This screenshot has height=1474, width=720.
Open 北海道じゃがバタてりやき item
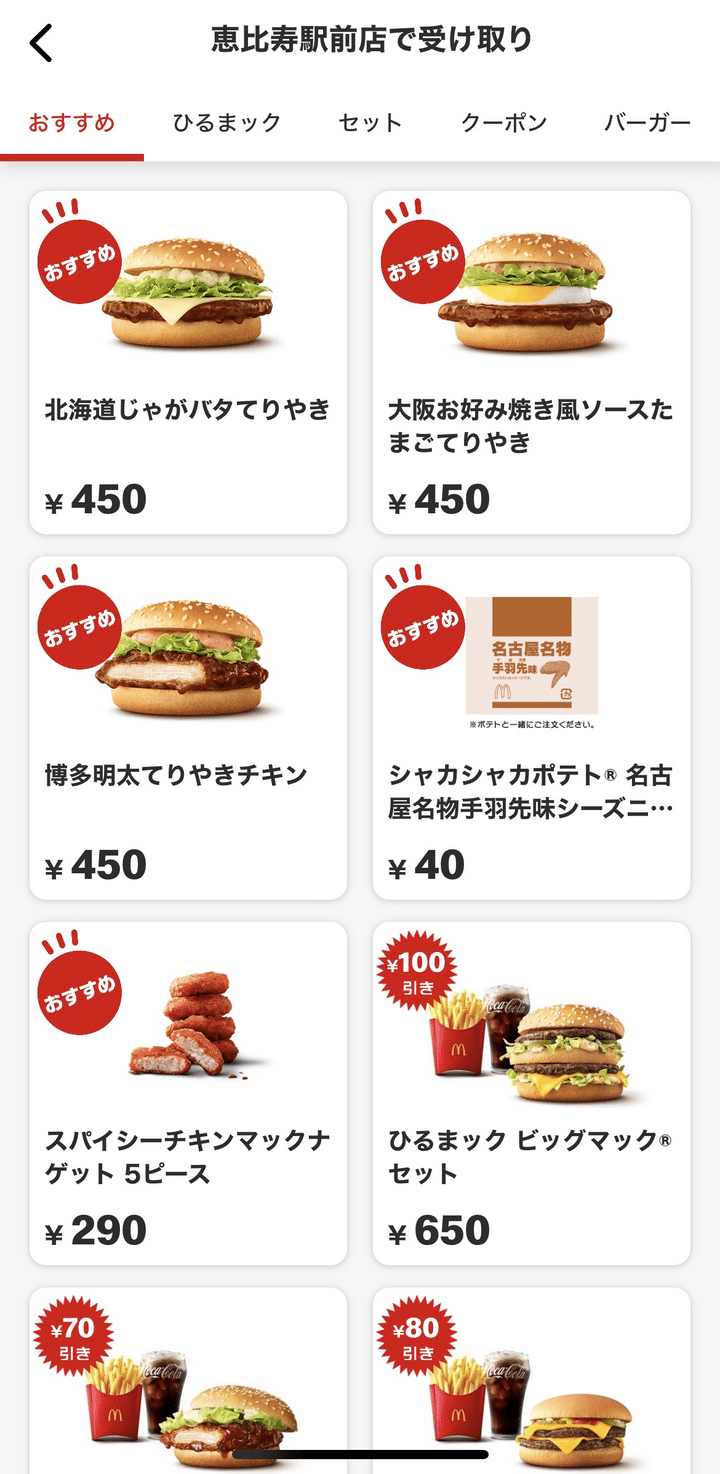pos(188,362)
